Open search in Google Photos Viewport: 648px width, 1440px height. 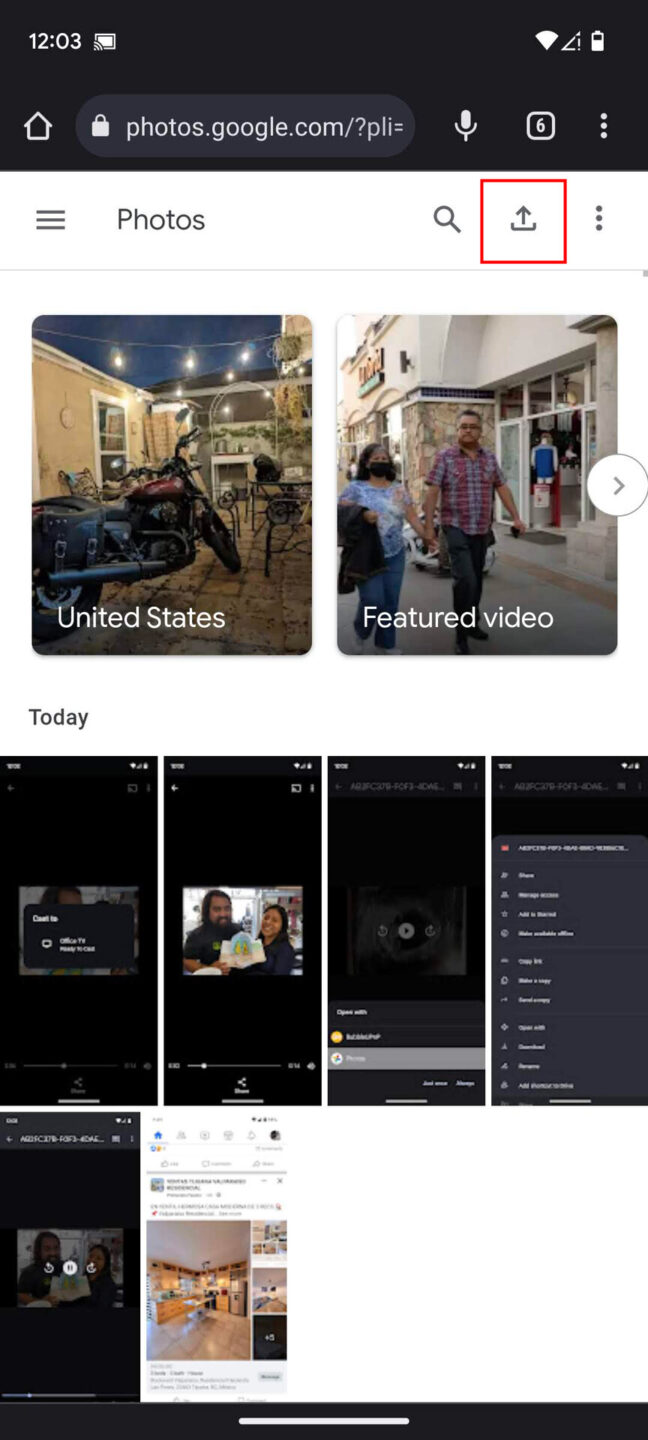pos(447,219)
